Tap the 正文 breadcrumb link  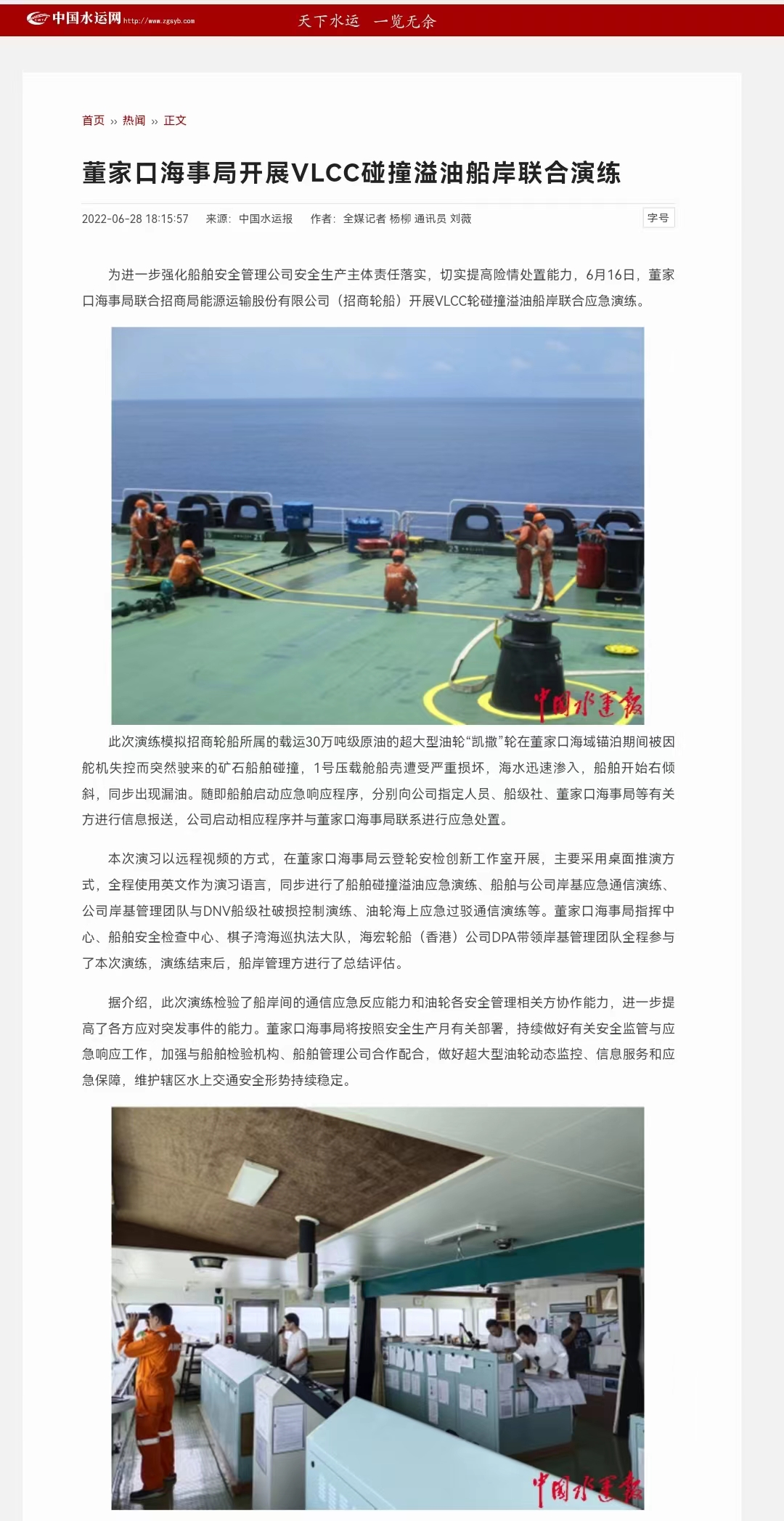175,121
